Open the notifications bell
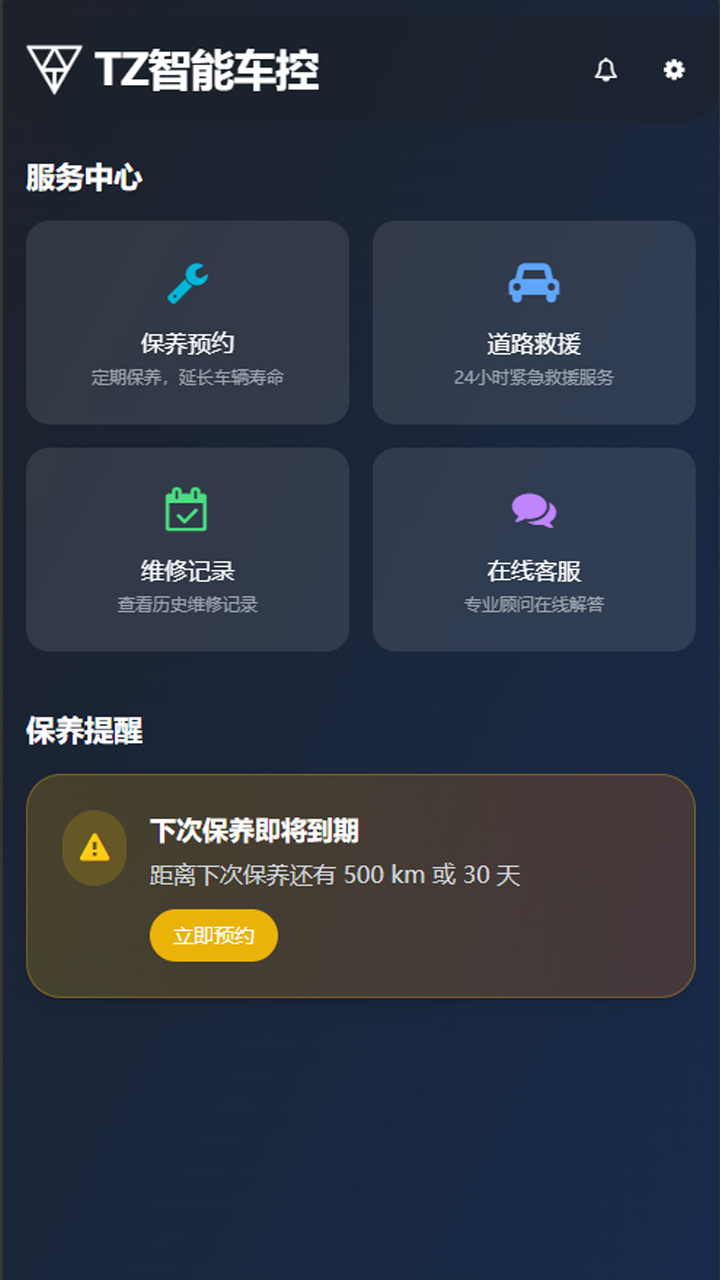Image resolution: width=720 pixels, height=1280 pixels. click(x=606, y=70)
